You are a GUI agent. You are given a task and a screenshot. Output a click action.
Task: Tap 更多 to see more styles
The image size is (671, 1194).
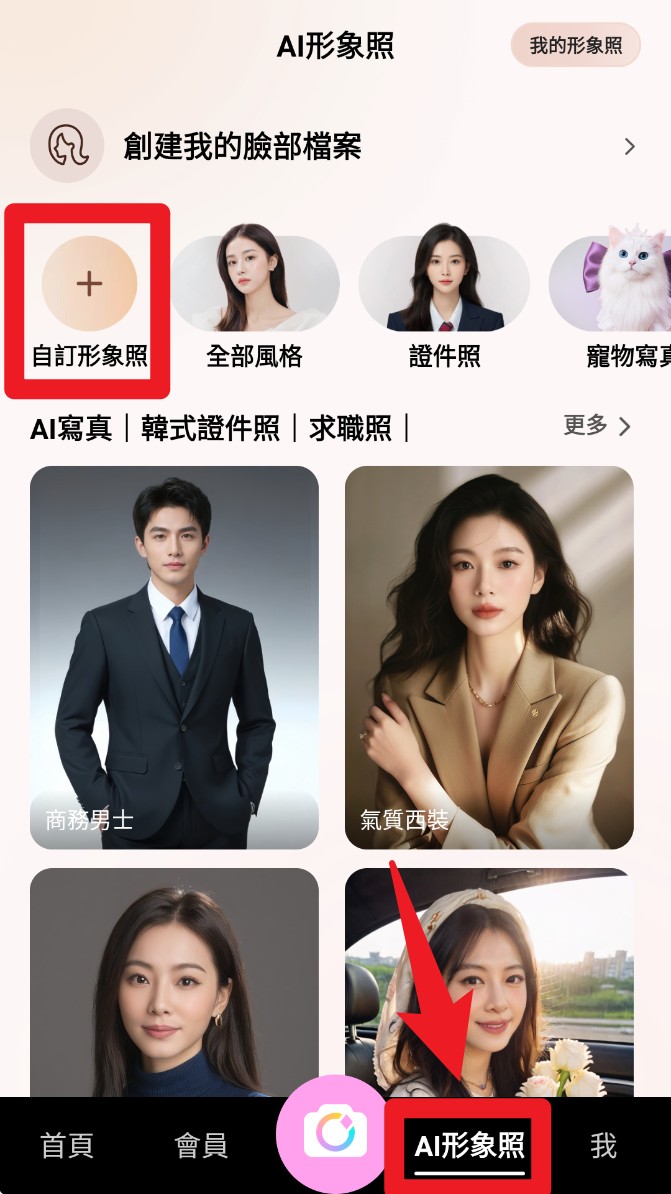click(x=597, y=426)
